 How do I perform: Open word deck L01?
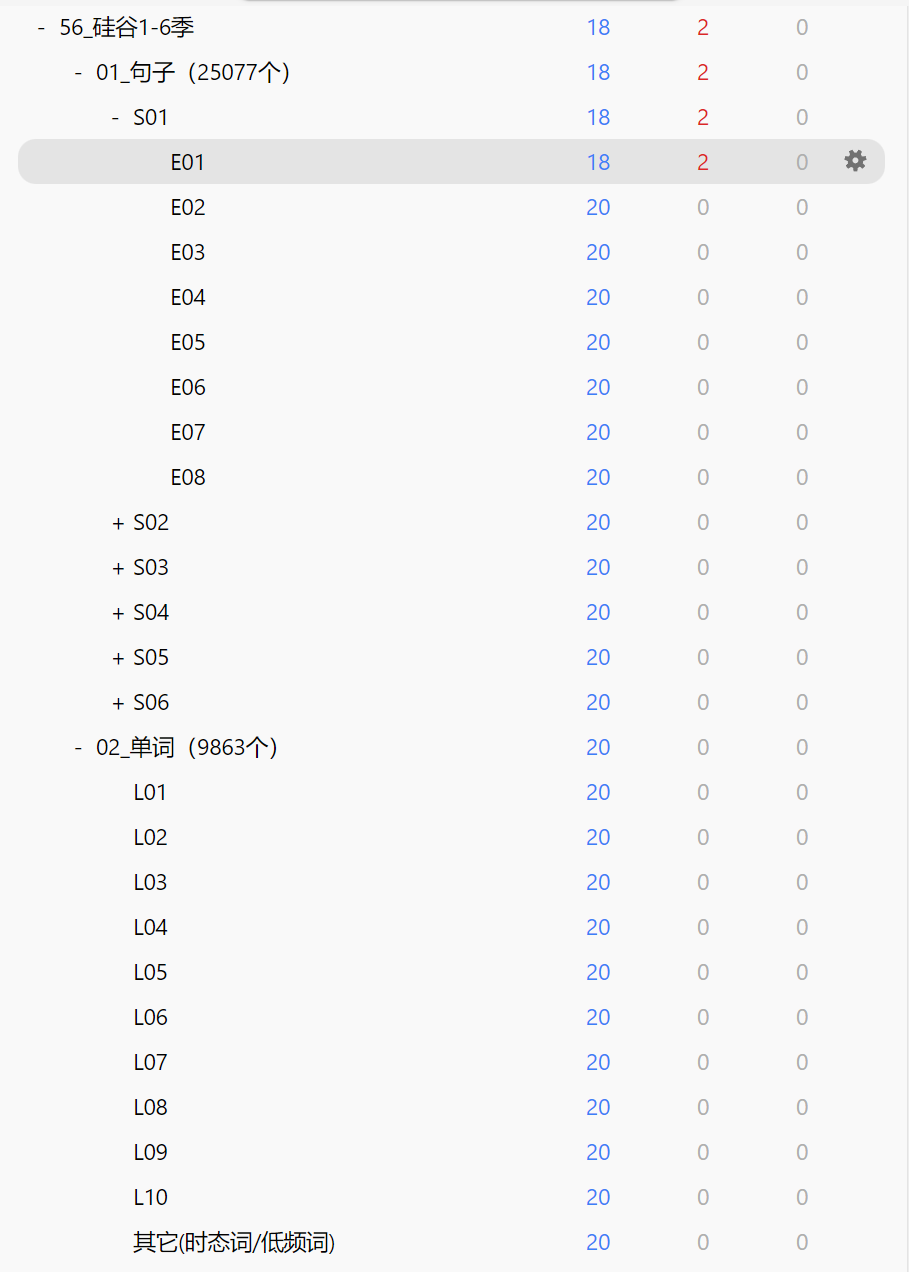pos(150,793)
